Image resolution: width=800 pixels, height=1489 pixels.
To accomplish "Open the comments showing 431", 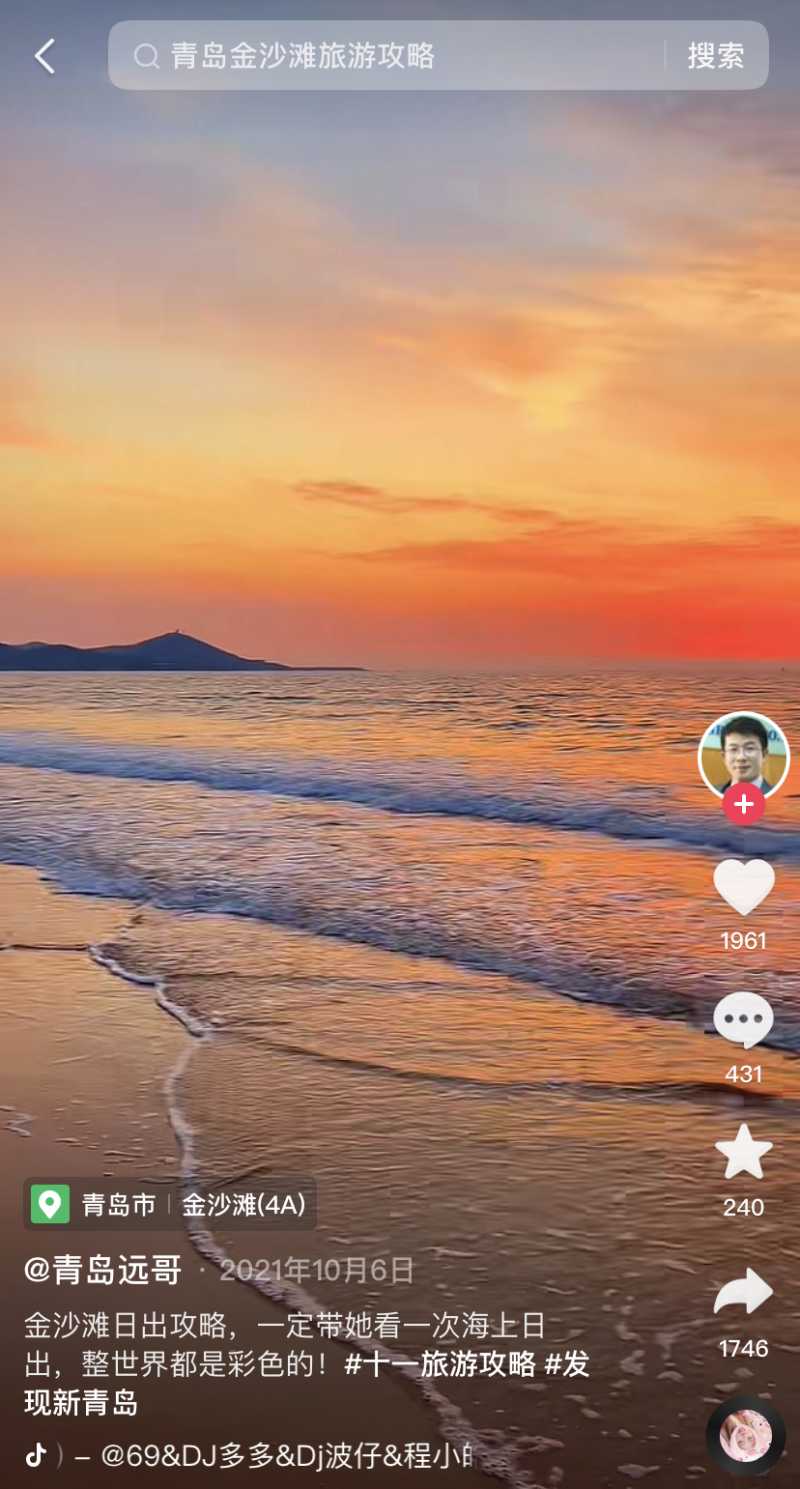I will click(743, 1022).
